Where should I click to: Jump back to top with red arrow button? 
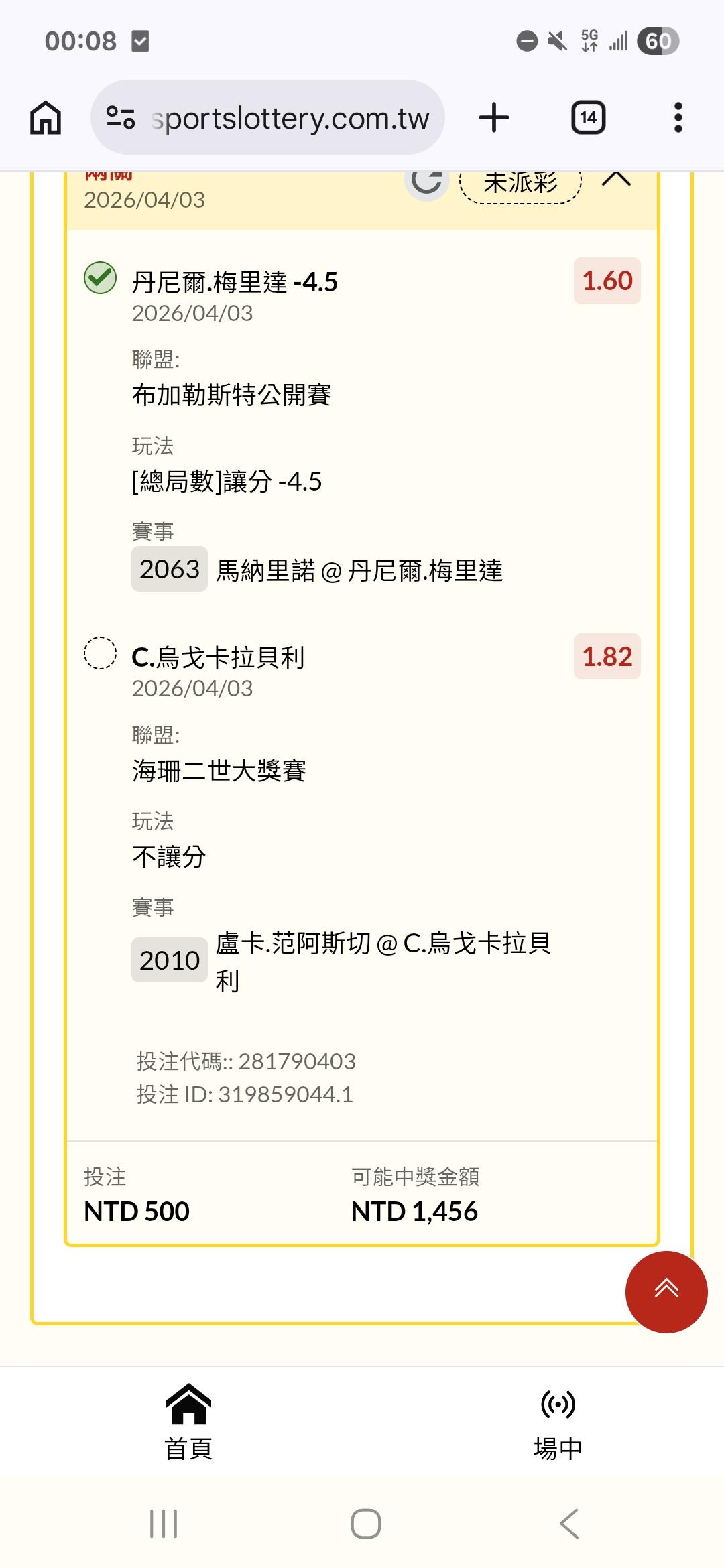click(666, 1291)
